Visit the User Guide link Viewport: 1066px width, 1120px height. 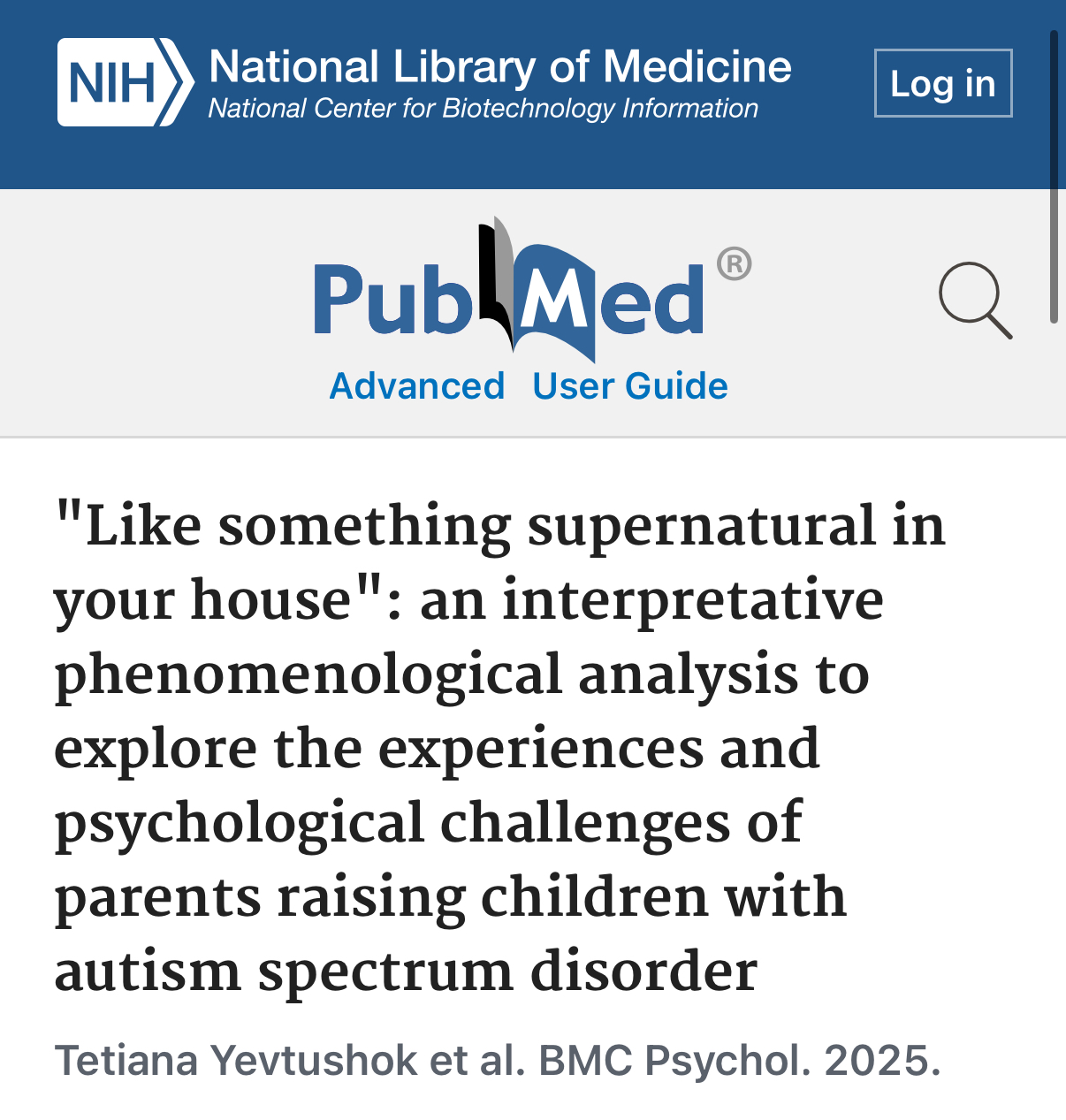point(629,386)
